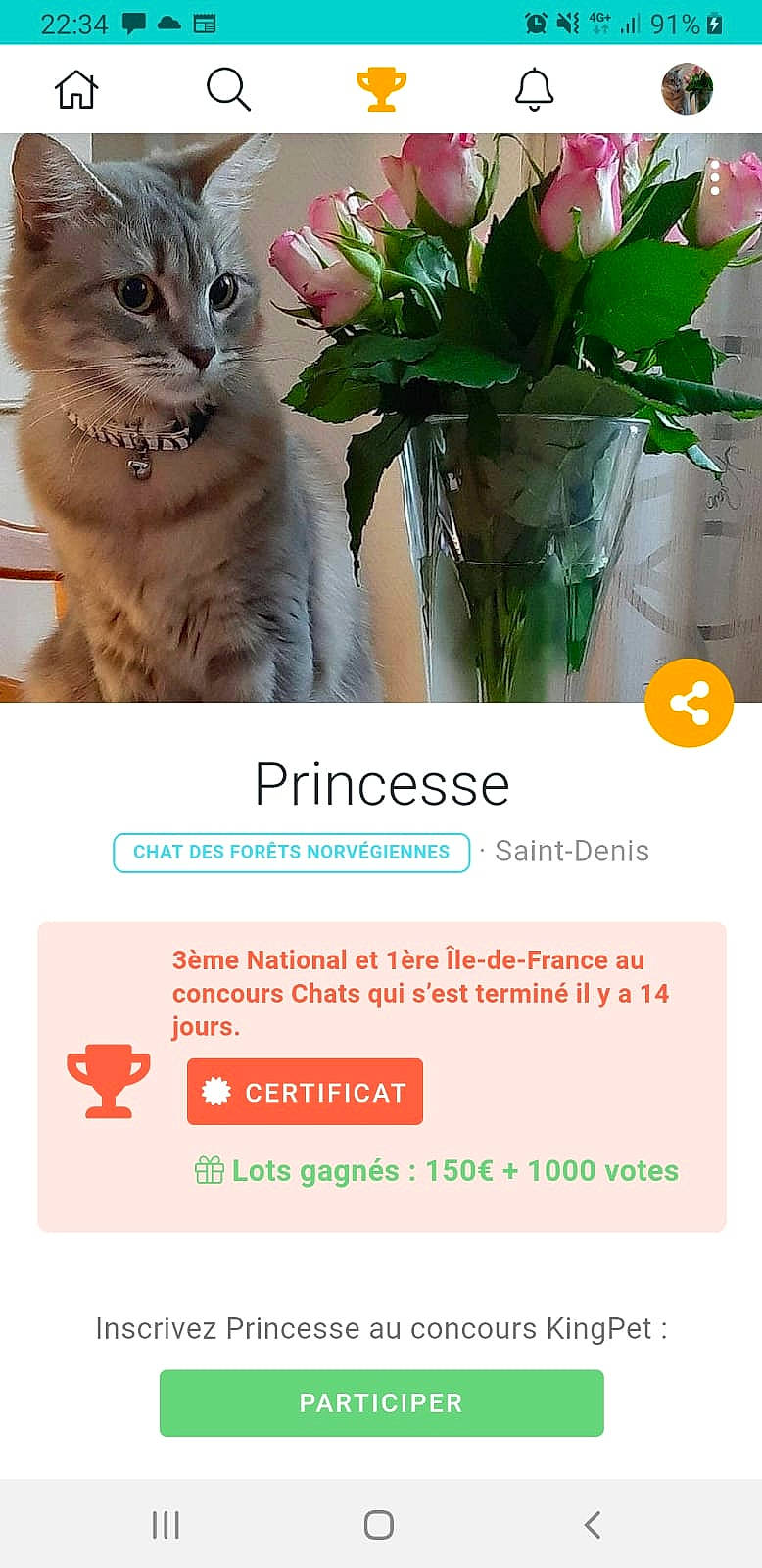Screen dimensions: 762x1568
Task: Open the KingPet home feed
Action: point(75,88)
